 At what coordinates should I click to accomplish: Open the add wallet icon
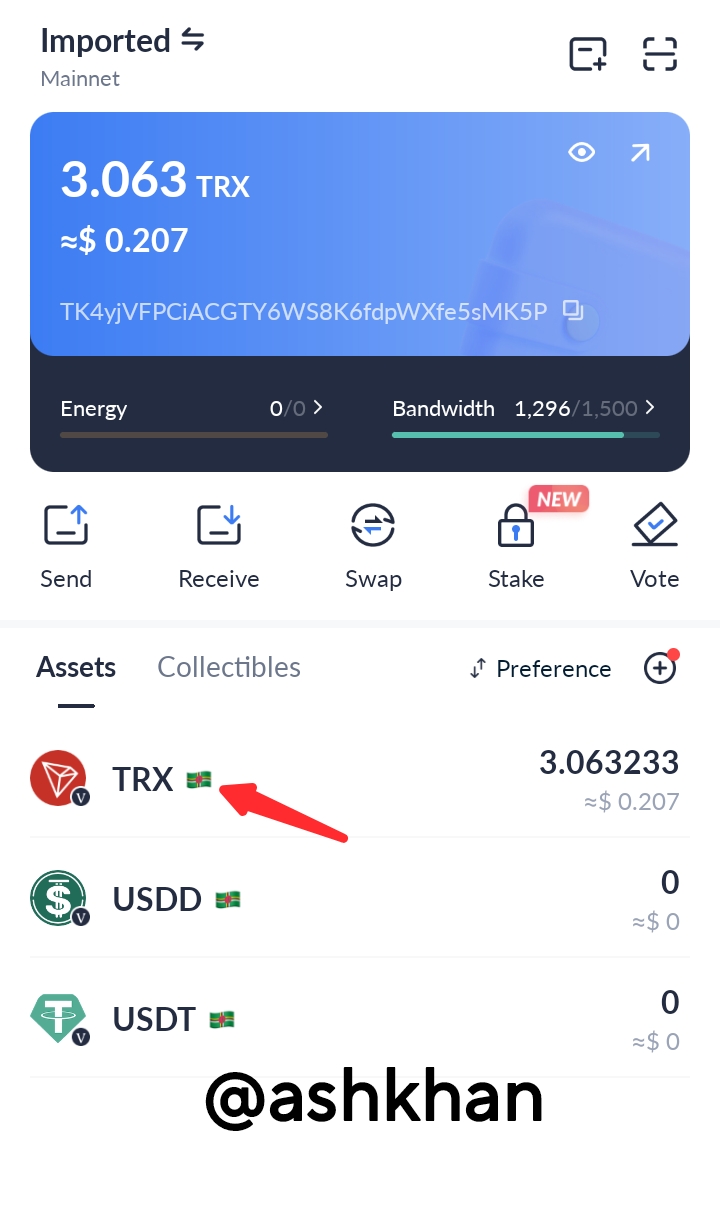(588, 53)
